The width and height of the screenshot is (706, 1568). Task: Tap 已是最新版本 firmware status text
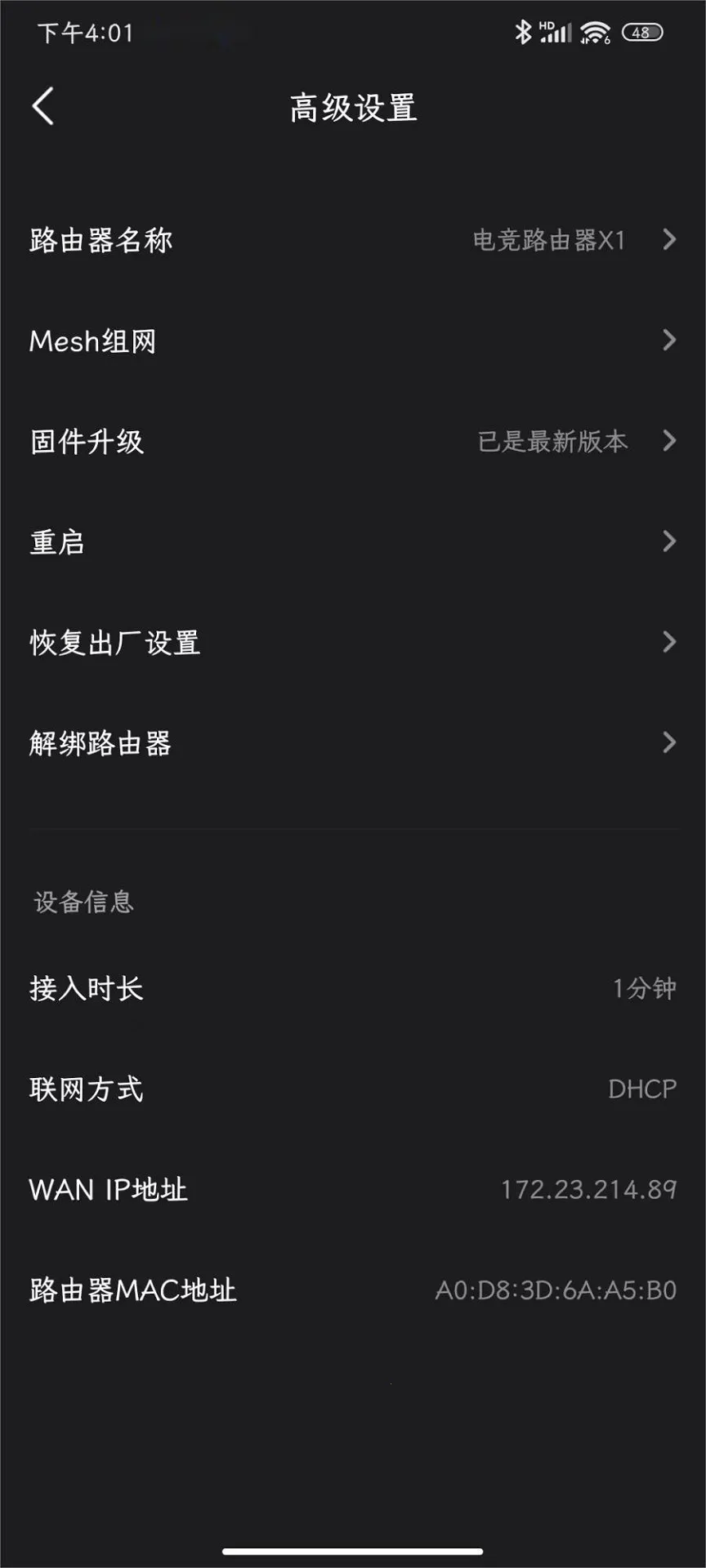[552, 442]
